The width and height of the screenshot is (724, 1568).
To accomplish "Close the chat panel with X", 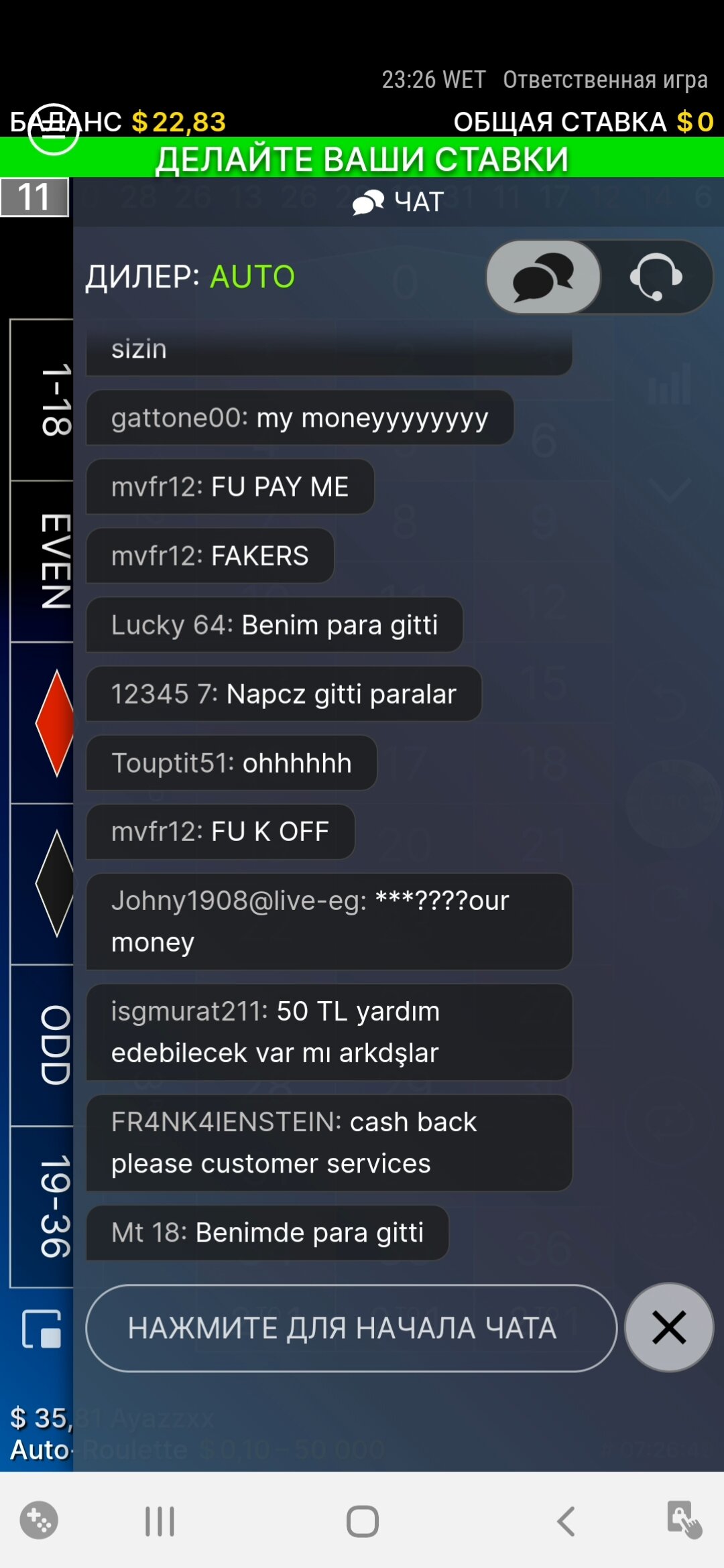I will coord(668,1327).
